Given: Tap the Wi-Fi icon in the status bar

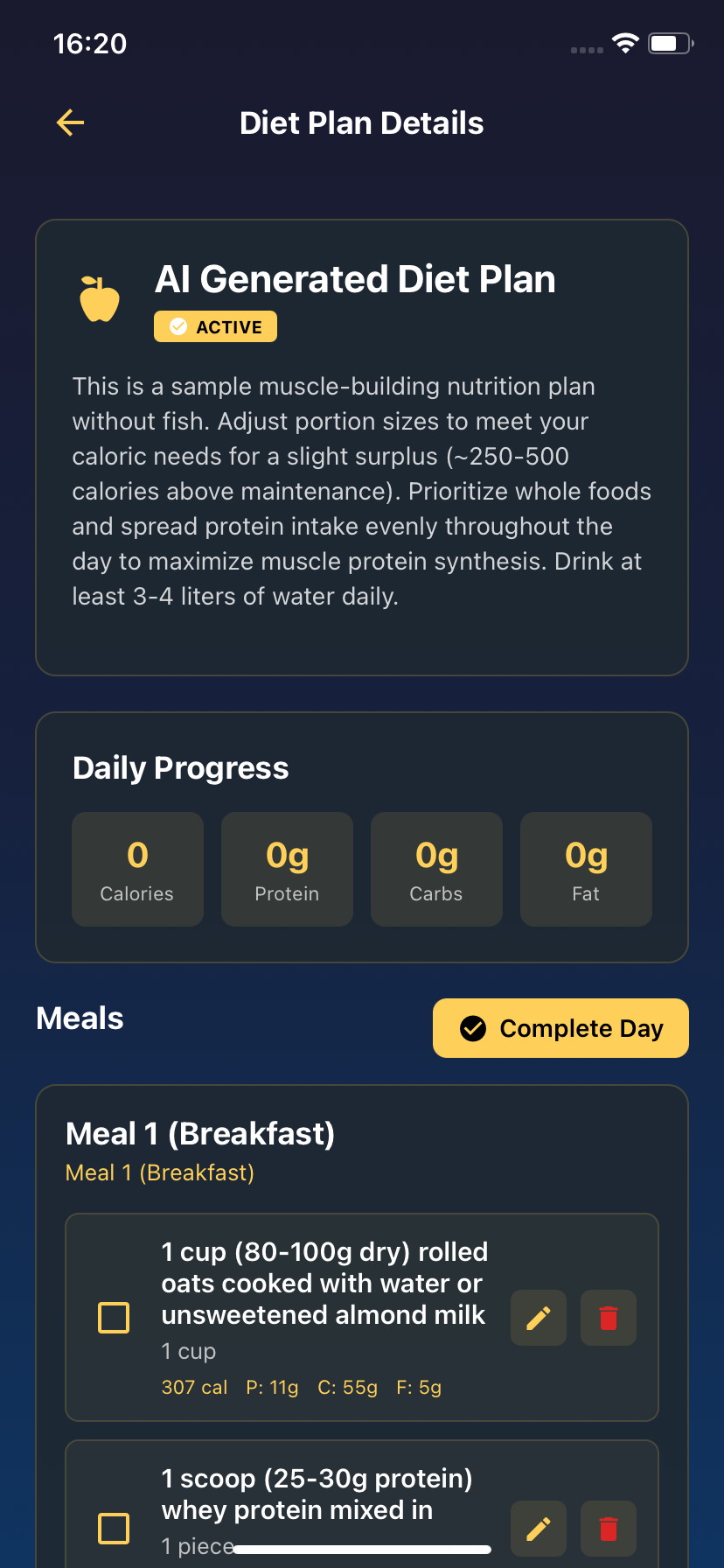Looking at the screenshot, I should [x=625, y=43].
